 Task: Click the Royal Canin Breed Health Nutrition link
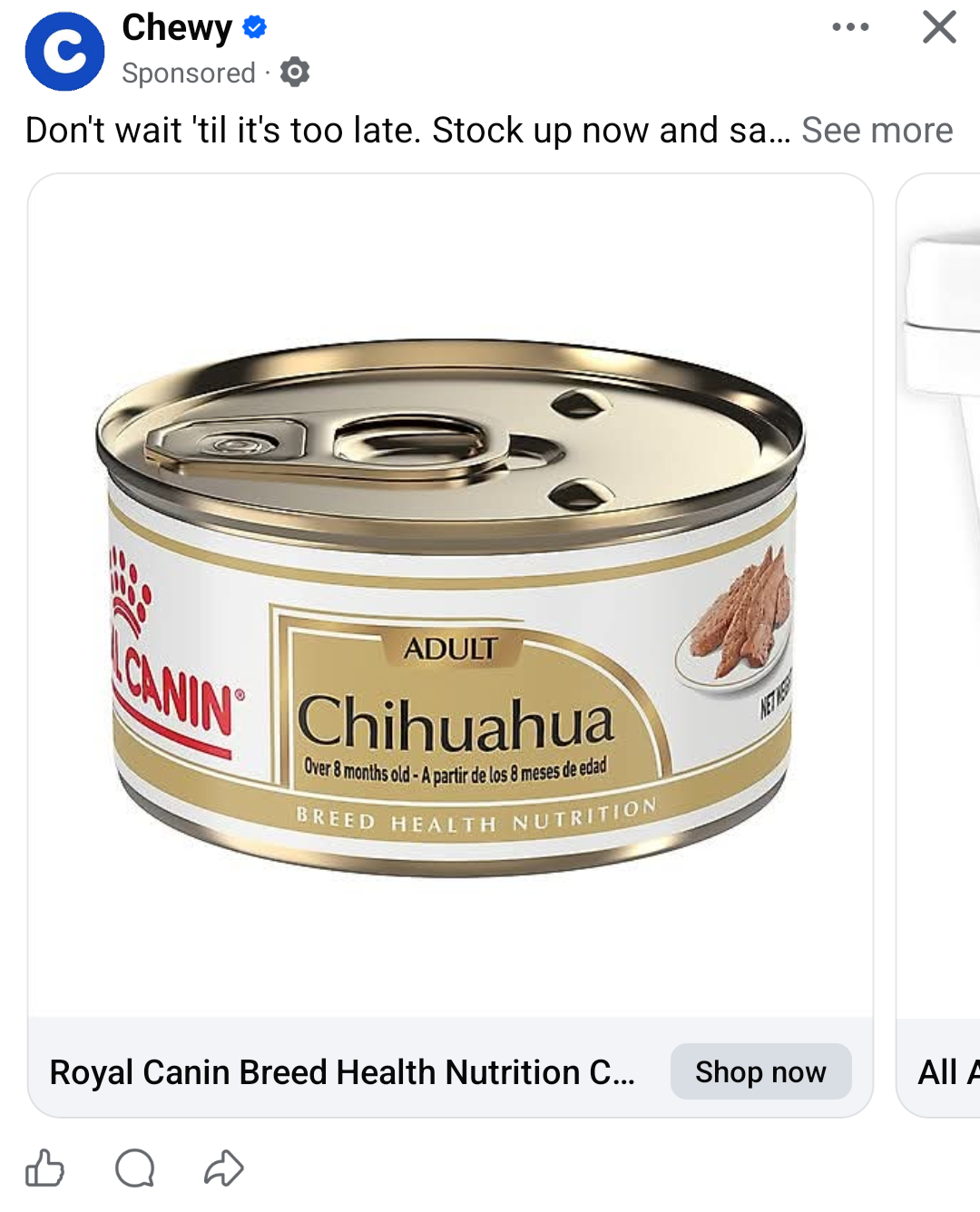click(343, 1071)
